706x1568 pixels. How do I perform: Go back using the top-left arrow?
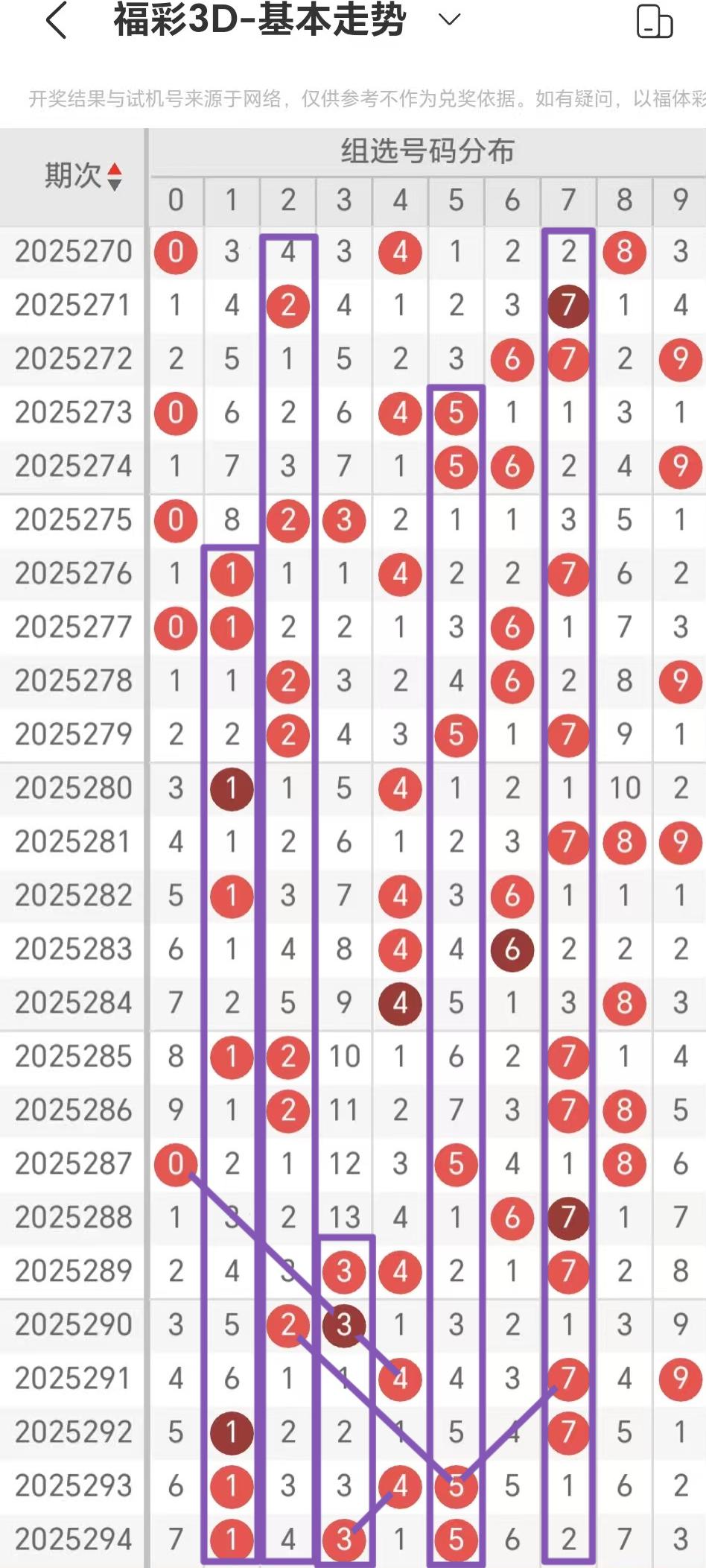click(x=57, y=19)
